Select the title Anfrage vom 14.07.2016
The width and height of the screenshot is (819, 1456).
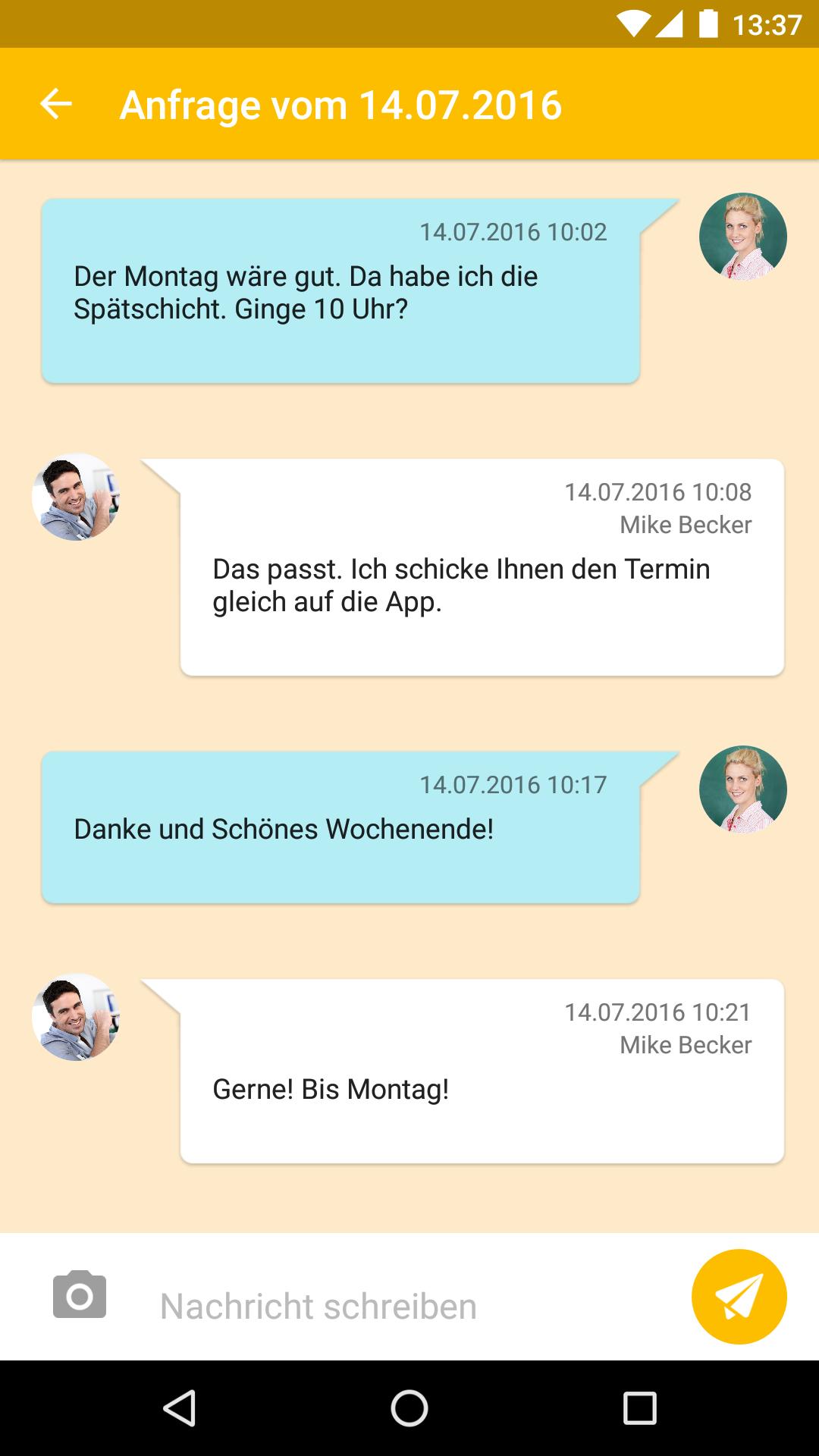[340, 105]
